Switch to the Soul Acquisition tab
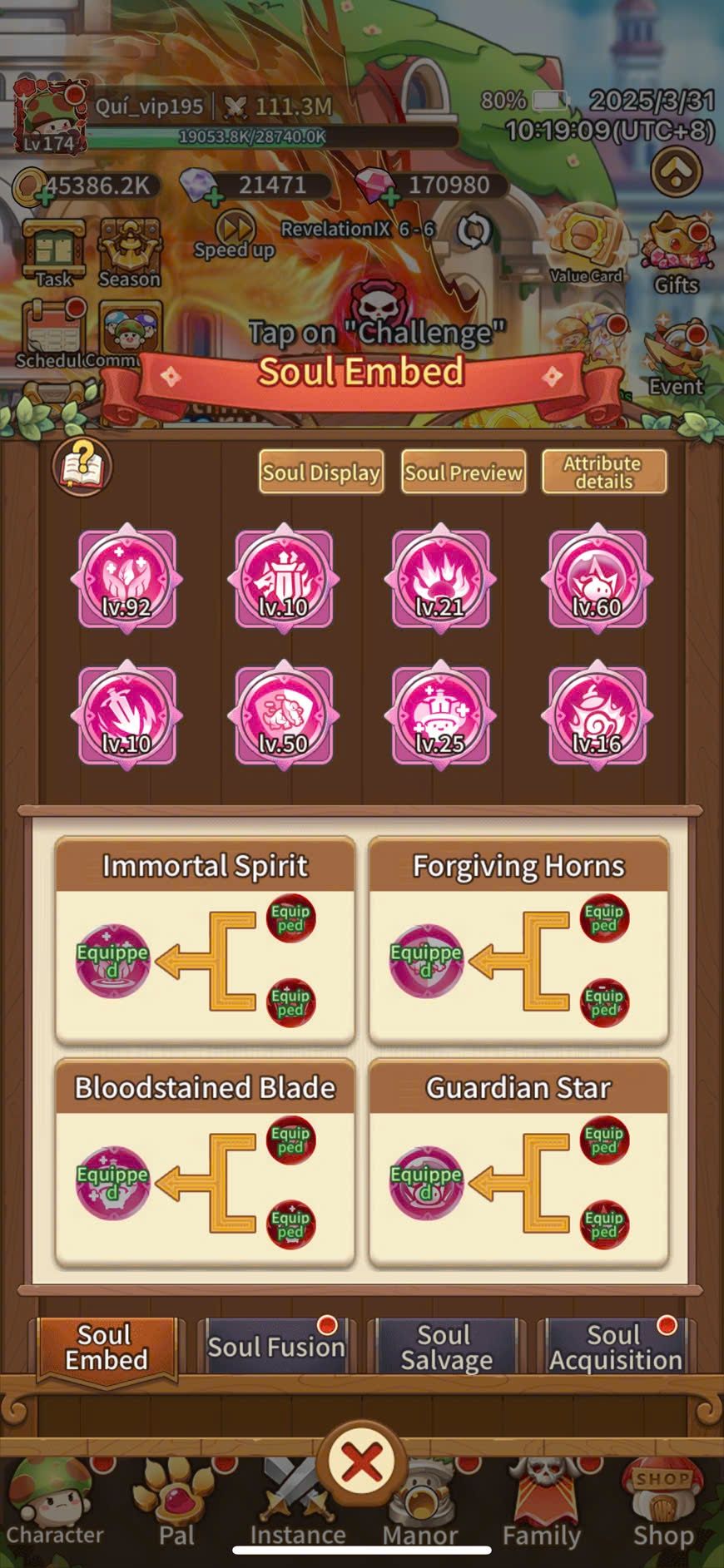This screenshot has height=1568, width=724. tap(615, 1347)
